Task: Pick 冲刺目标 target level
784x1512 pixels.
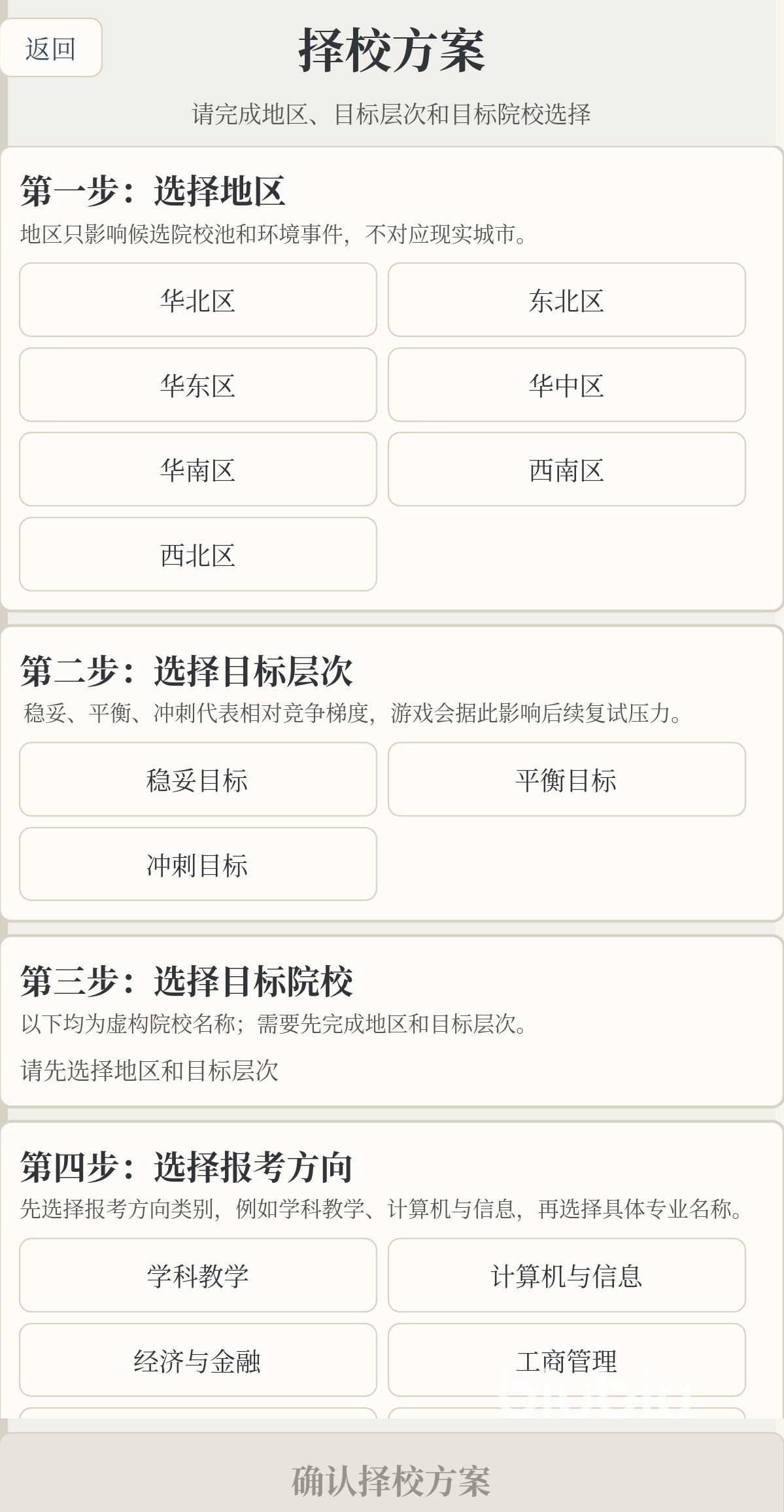Action: click(x=198, y=864)
